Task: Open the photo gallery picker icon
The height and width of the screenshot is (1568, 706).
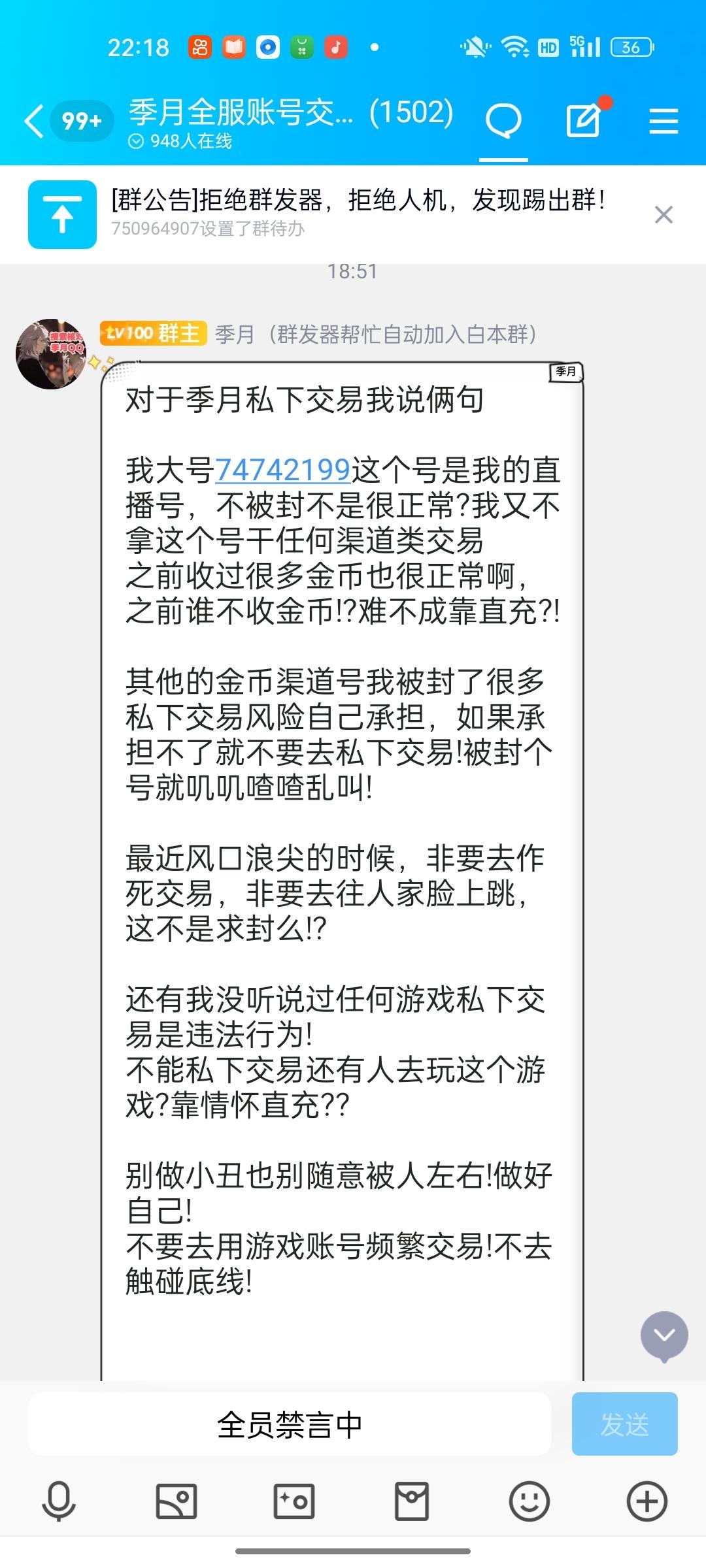Action: tap(176, 1501)
